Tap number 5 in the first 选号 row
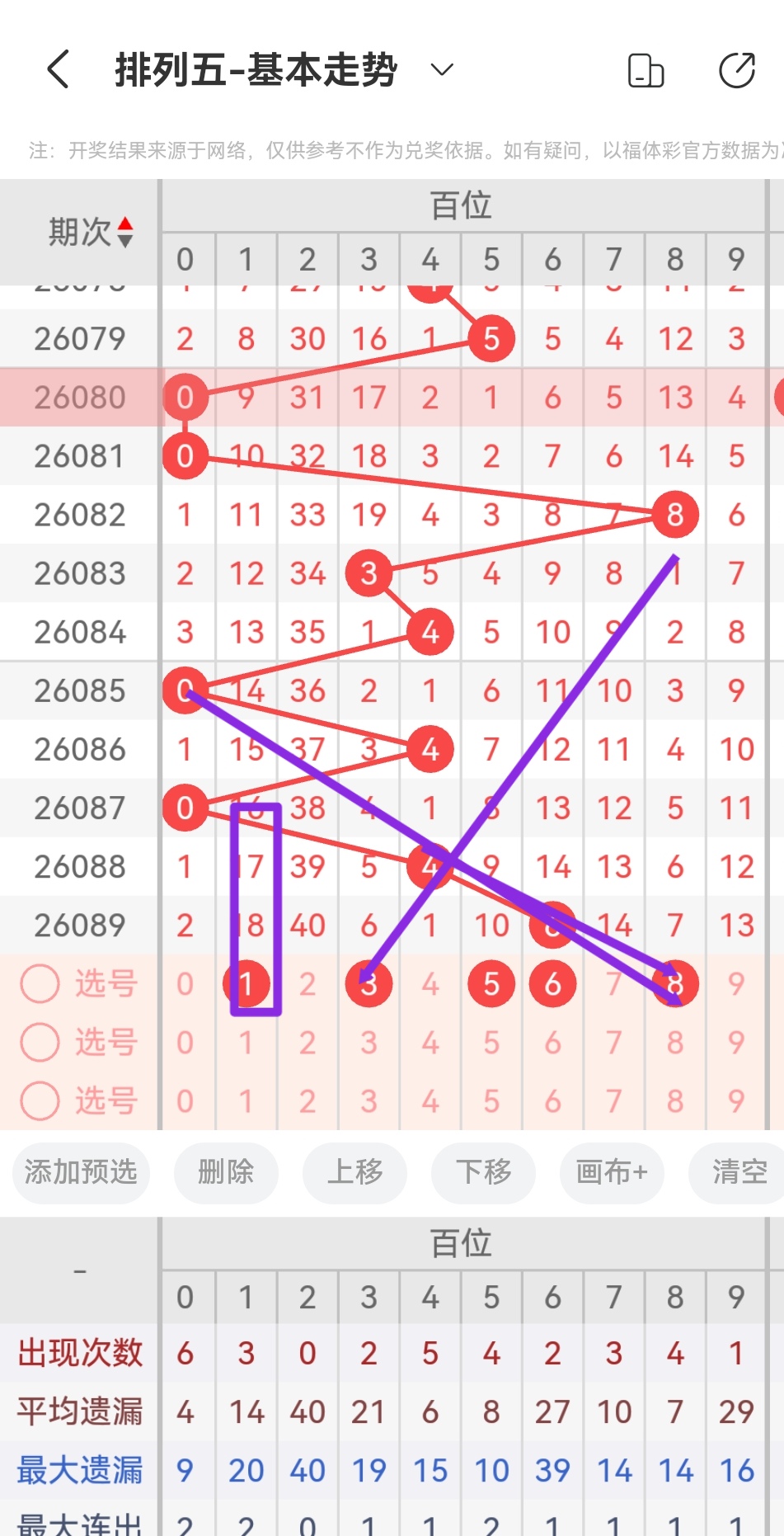 coord(491,983)
